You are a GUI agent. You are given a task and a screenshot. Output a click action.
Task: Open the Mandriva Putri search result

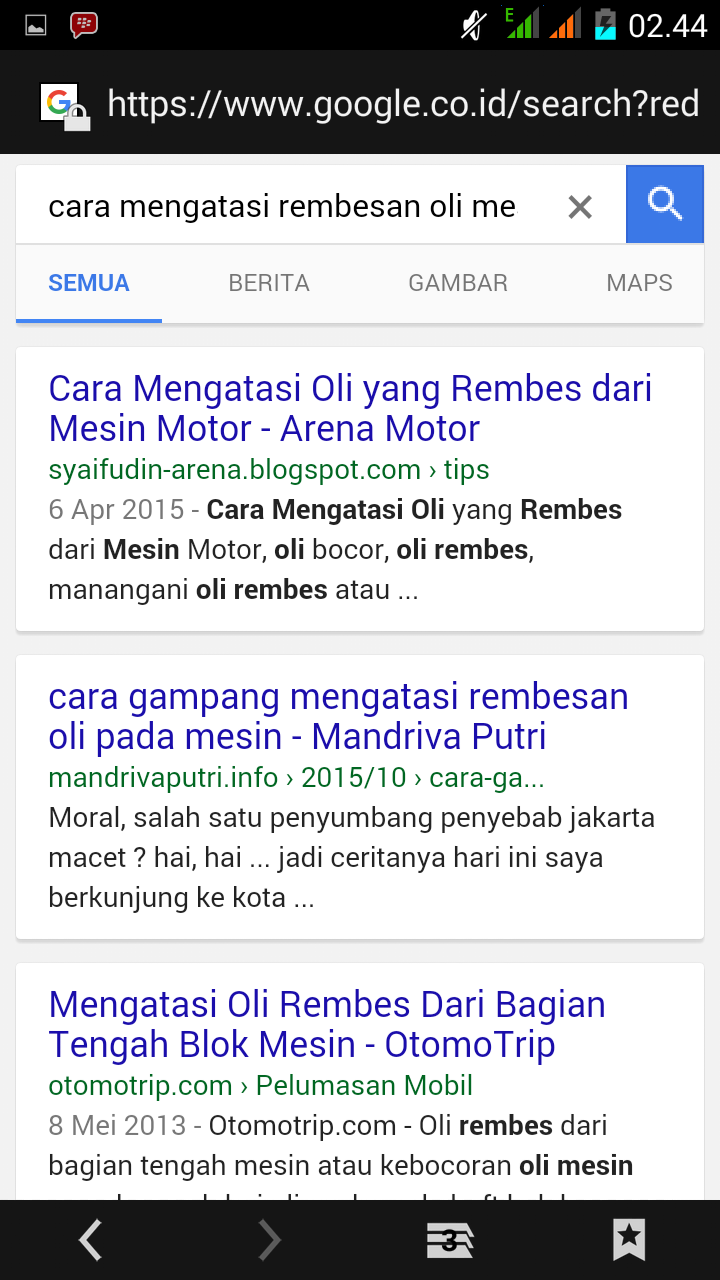(x=338, y=717)
